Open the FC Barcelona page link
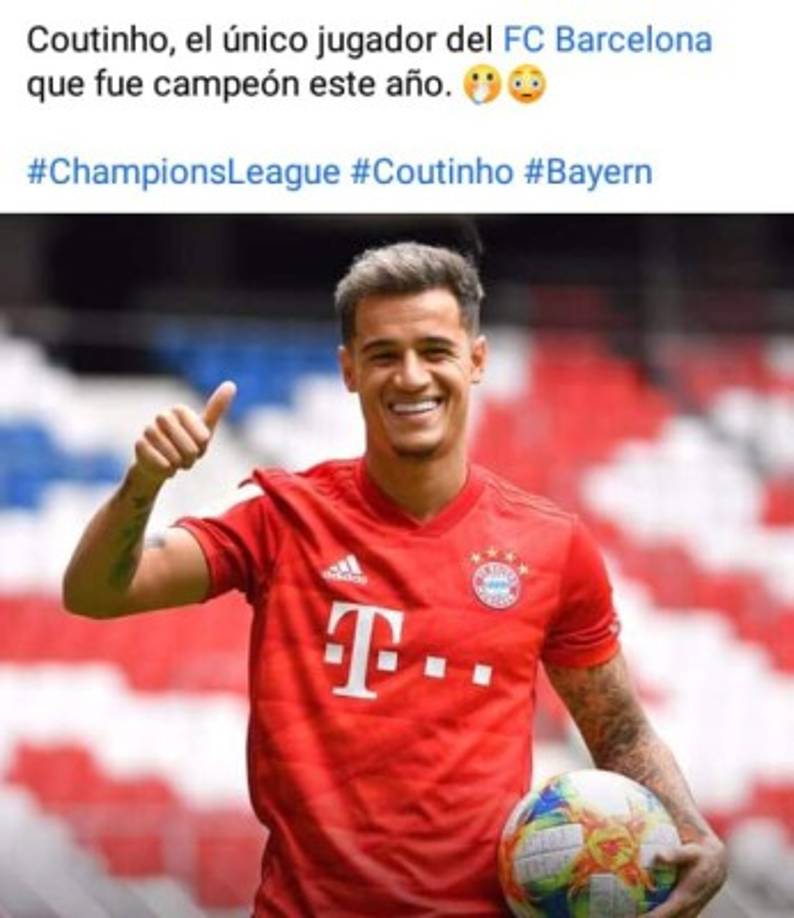Screen dimensions: 794x918 tap(607, 40)
